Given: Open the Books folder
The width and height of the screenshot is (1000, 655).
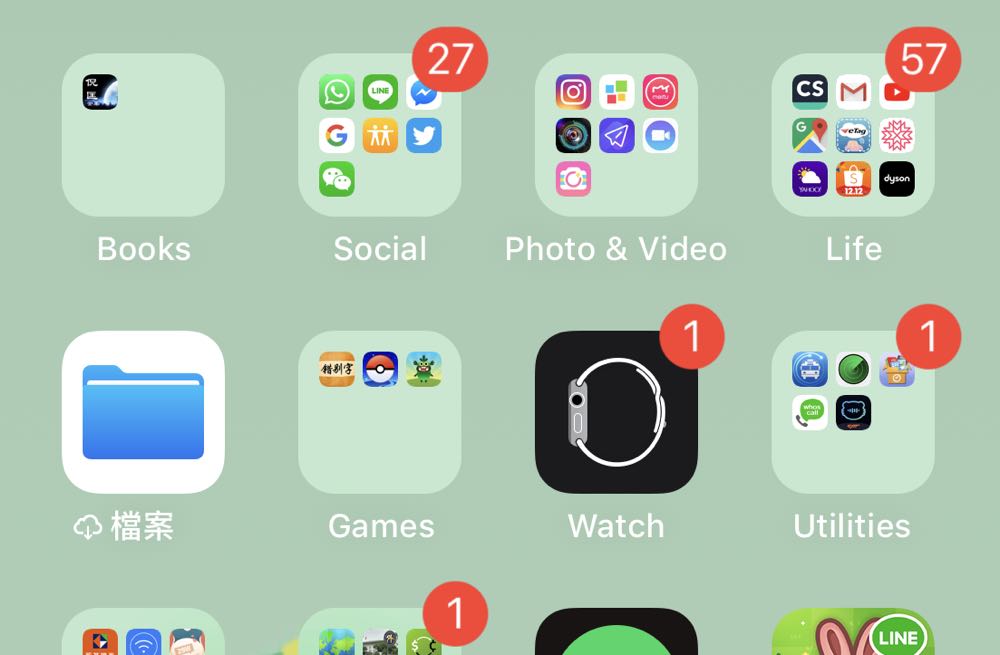Looking at the screenshot, I should [143, 135].
